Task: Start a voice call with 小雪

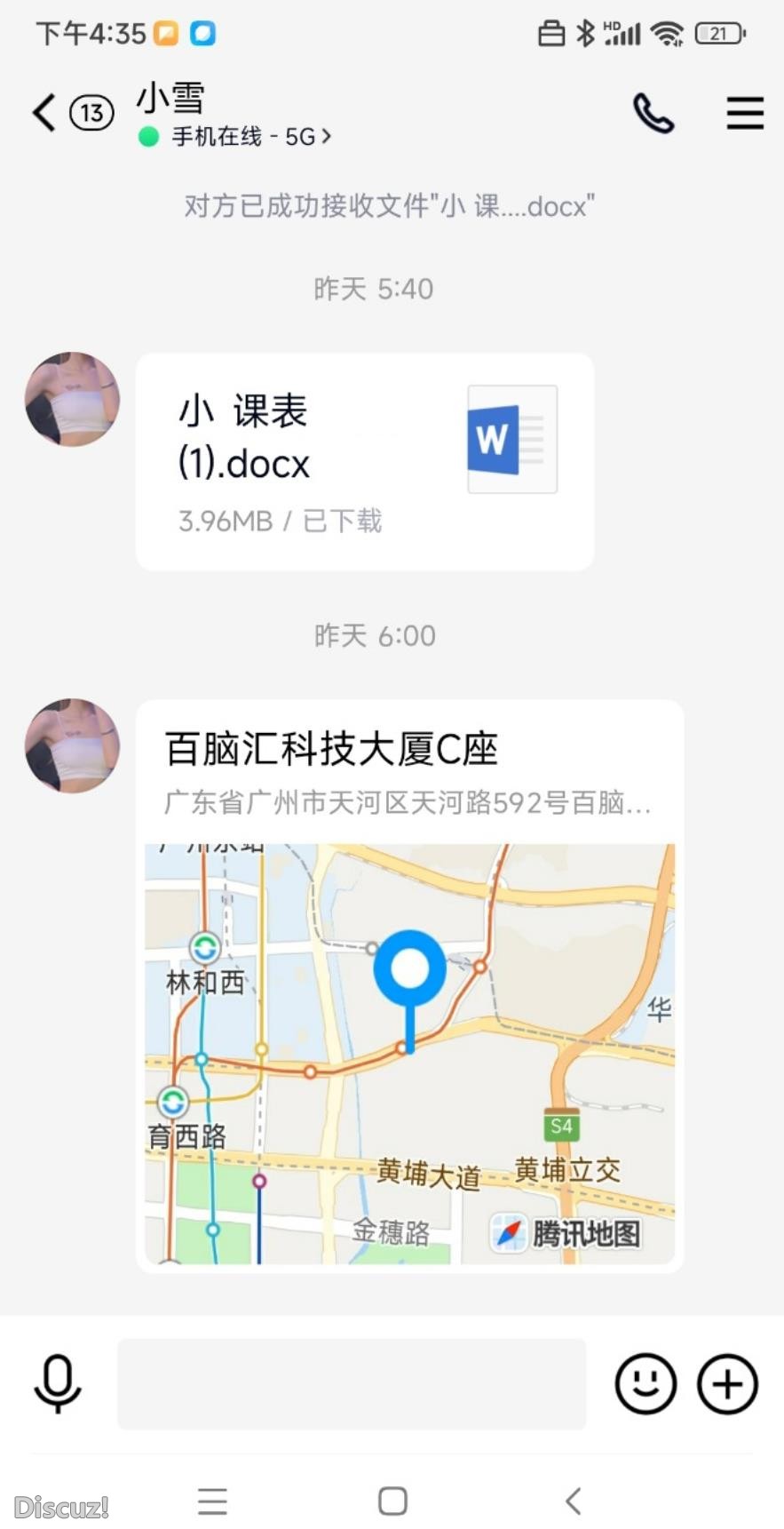Action: (x=653, y=113)
